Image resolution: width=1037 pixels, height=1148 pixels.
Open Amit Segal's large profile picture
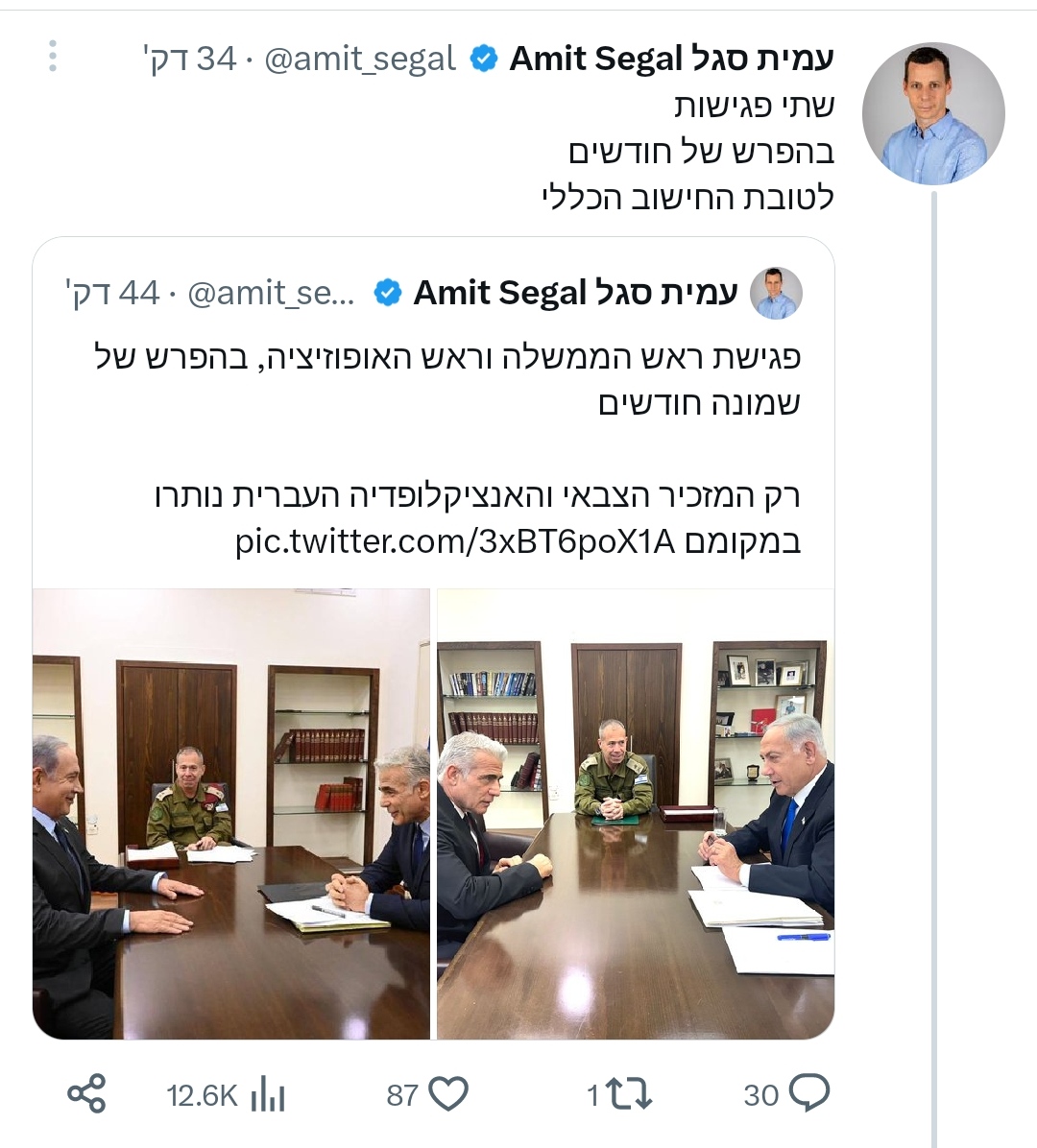[x=932, y=114]
